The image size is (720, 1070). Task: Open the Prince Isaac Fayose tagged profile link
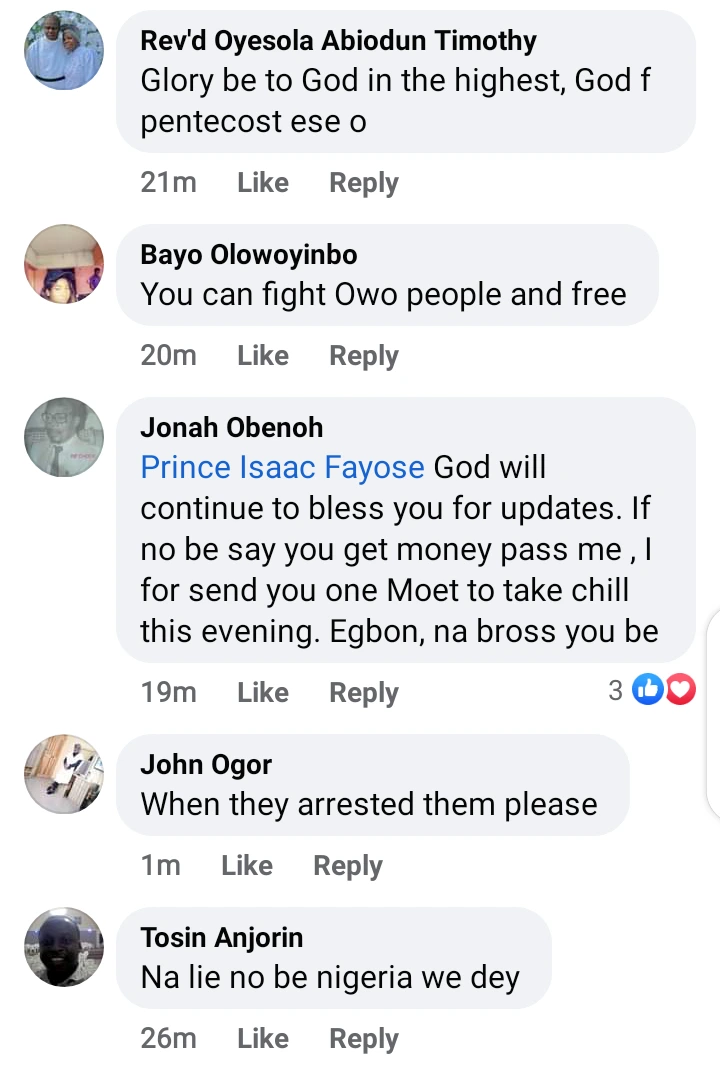click(x=282, y=467)
